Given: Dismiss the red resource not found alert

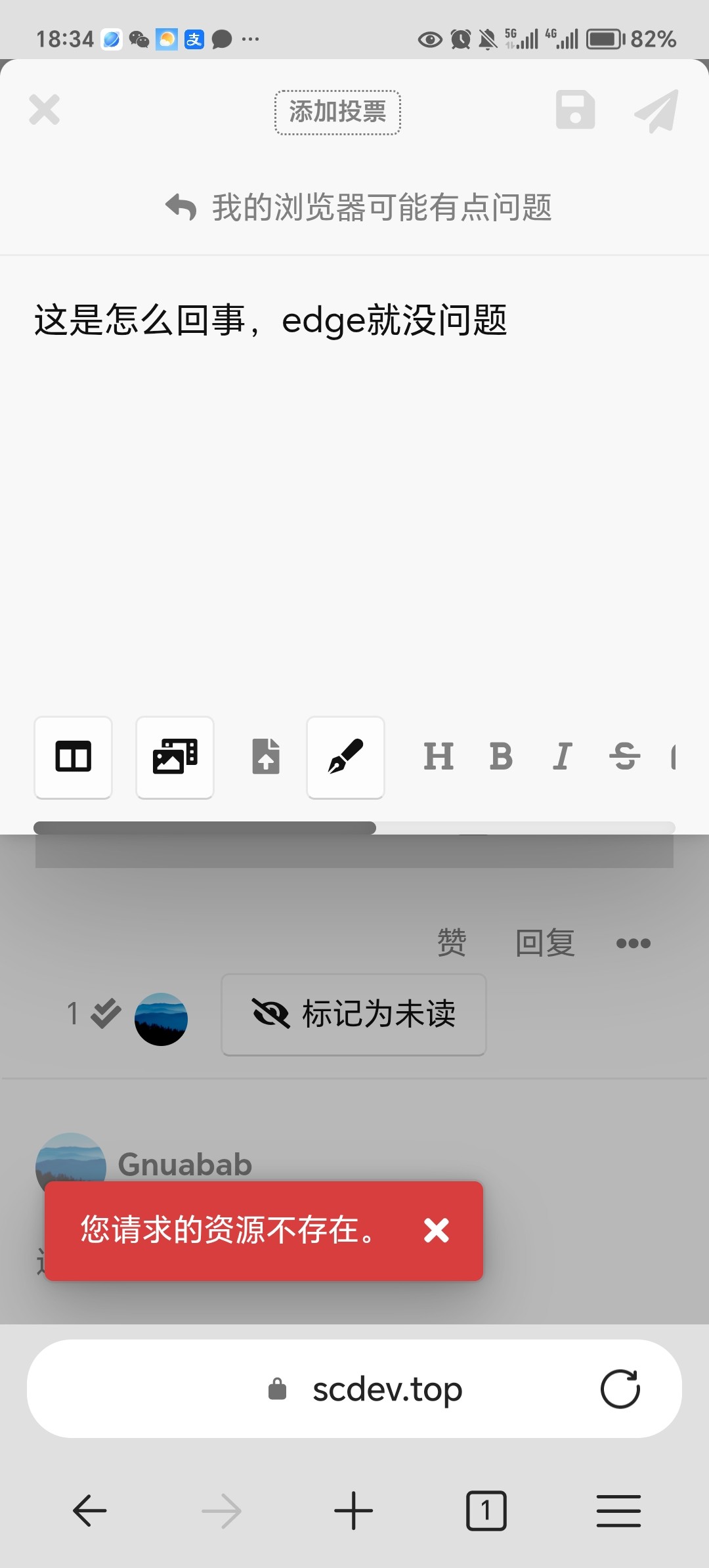Looking at the screenshot, I should click(437, 1230).
